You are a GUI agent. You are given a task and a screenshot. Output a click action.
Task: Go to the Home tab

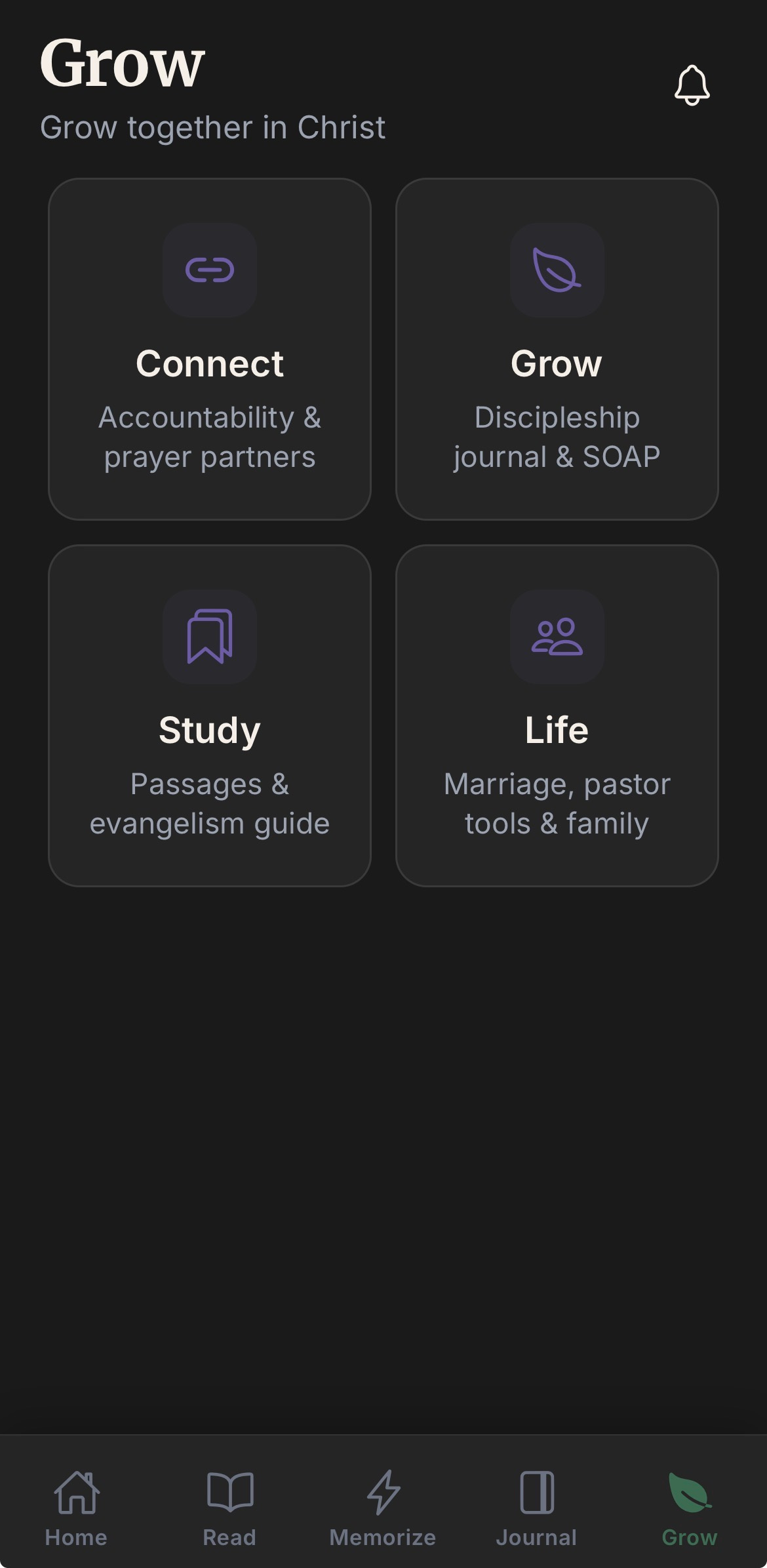(76, 1506)
